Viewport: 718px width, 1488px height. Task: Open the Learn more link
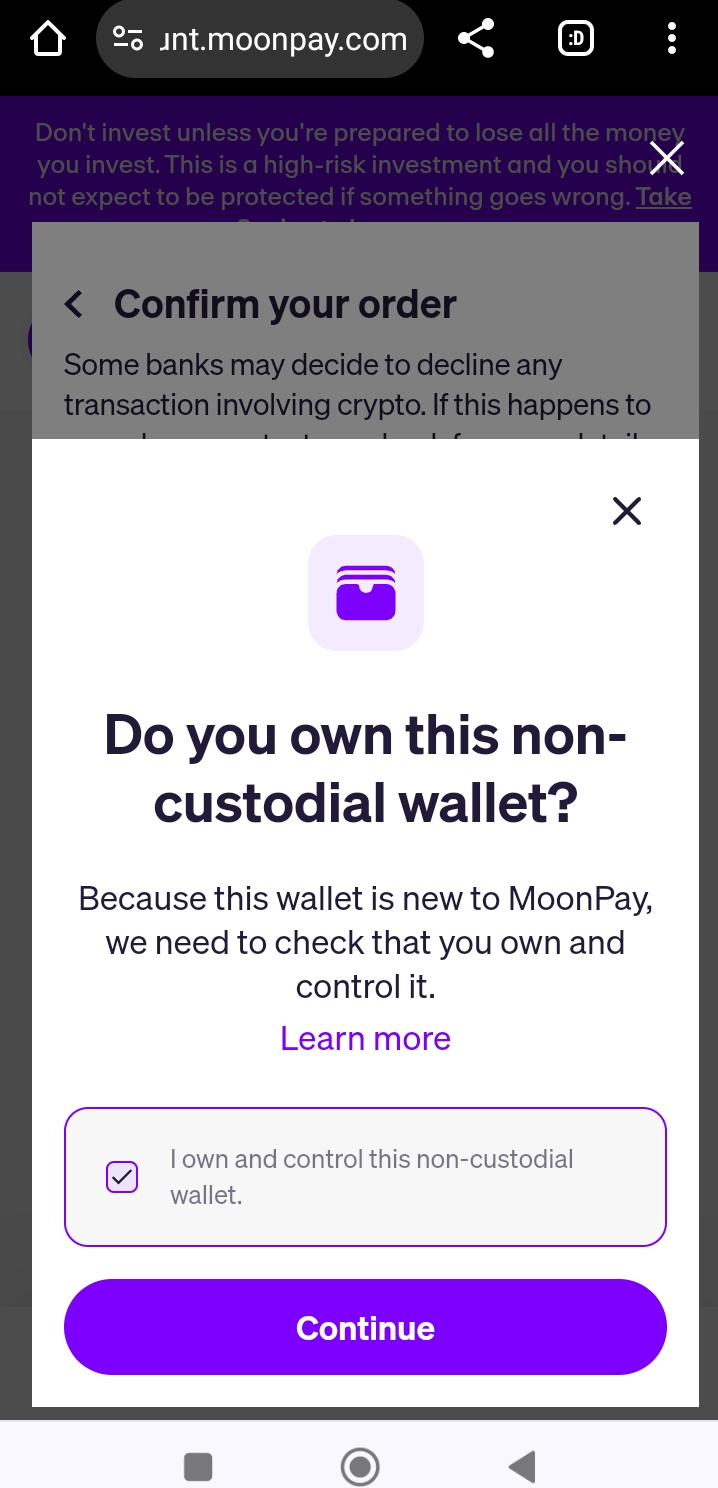coord(365,1038)
